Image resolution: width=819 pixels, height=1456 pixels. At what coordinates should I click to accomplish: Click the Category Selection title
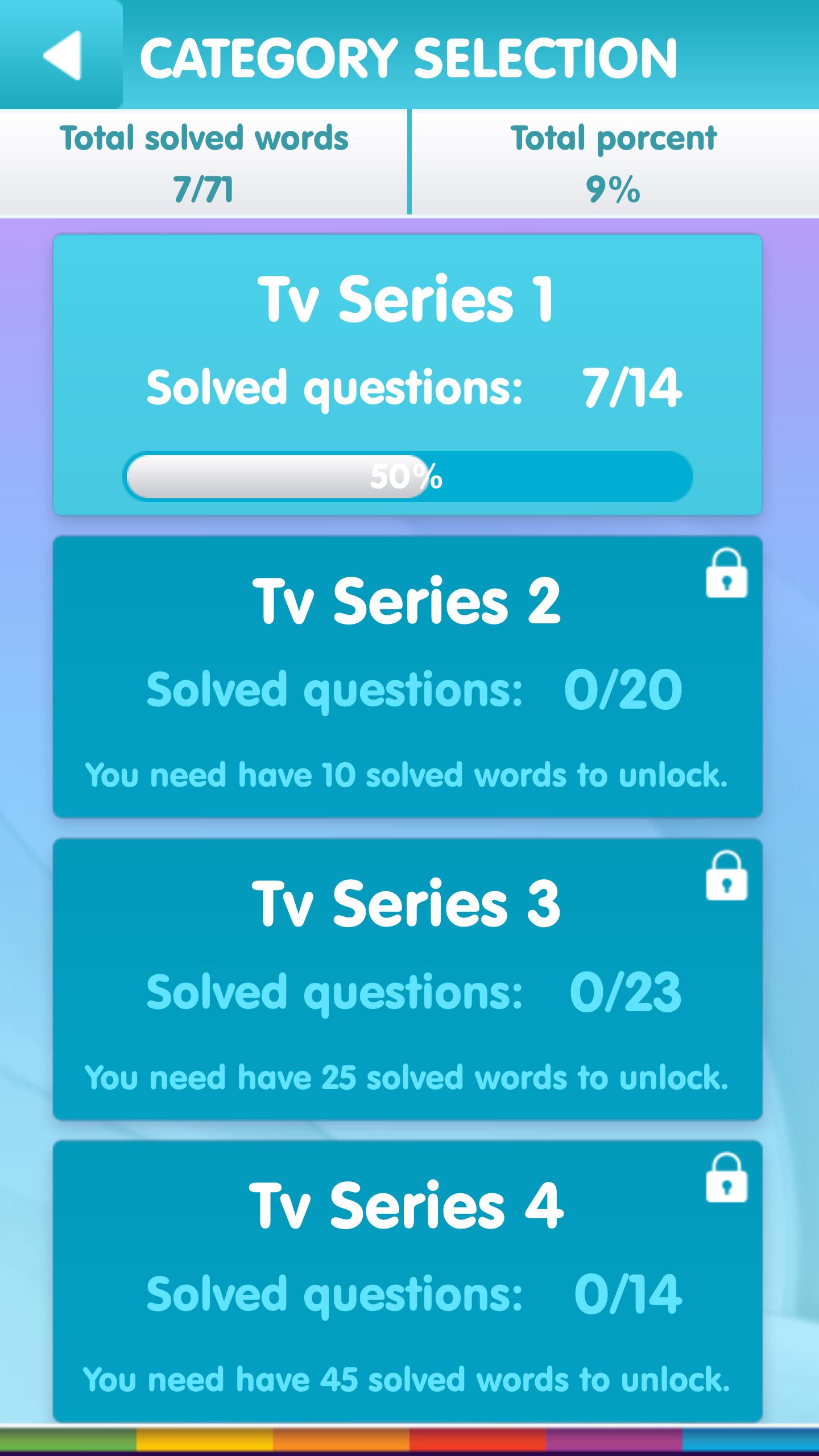tap(409, 55)
